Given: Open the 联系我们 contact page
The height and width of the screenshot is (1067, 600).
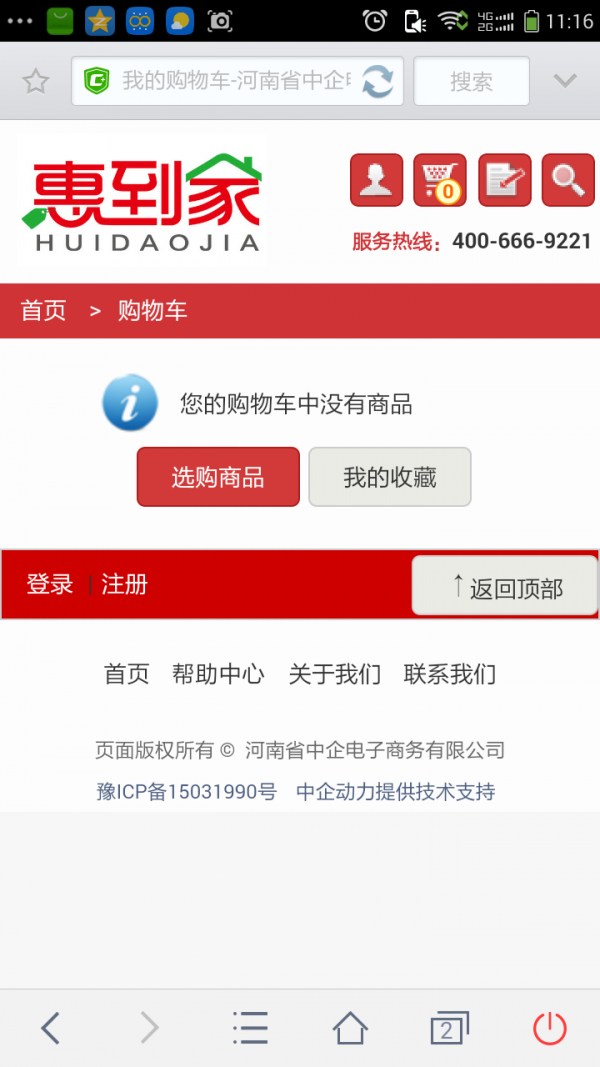Looking at the screenshot, I should (x=450, y=674).
